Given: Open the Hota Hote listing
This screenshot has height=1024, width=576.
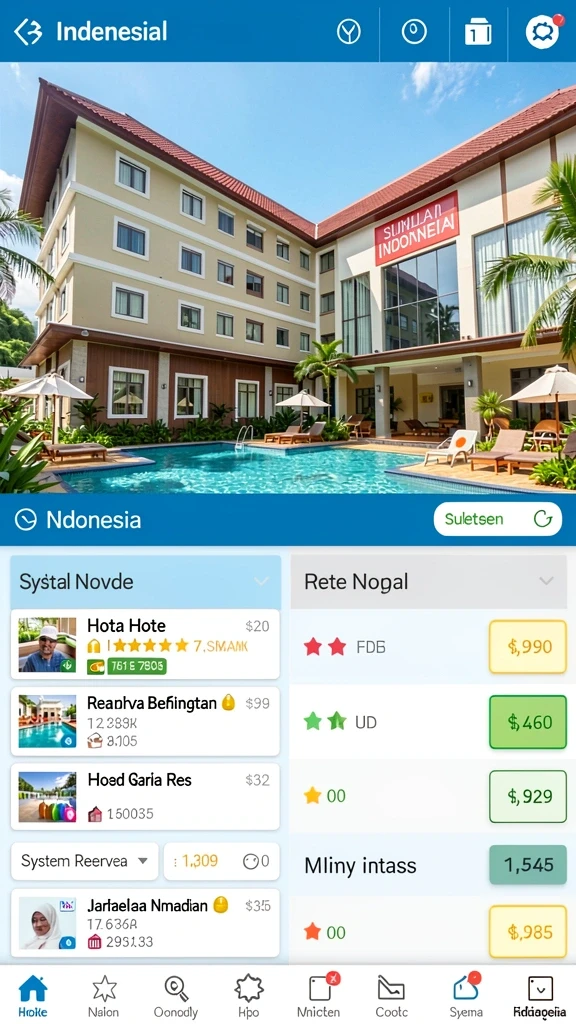Looking at the screenshot, I should pos(145,645).
